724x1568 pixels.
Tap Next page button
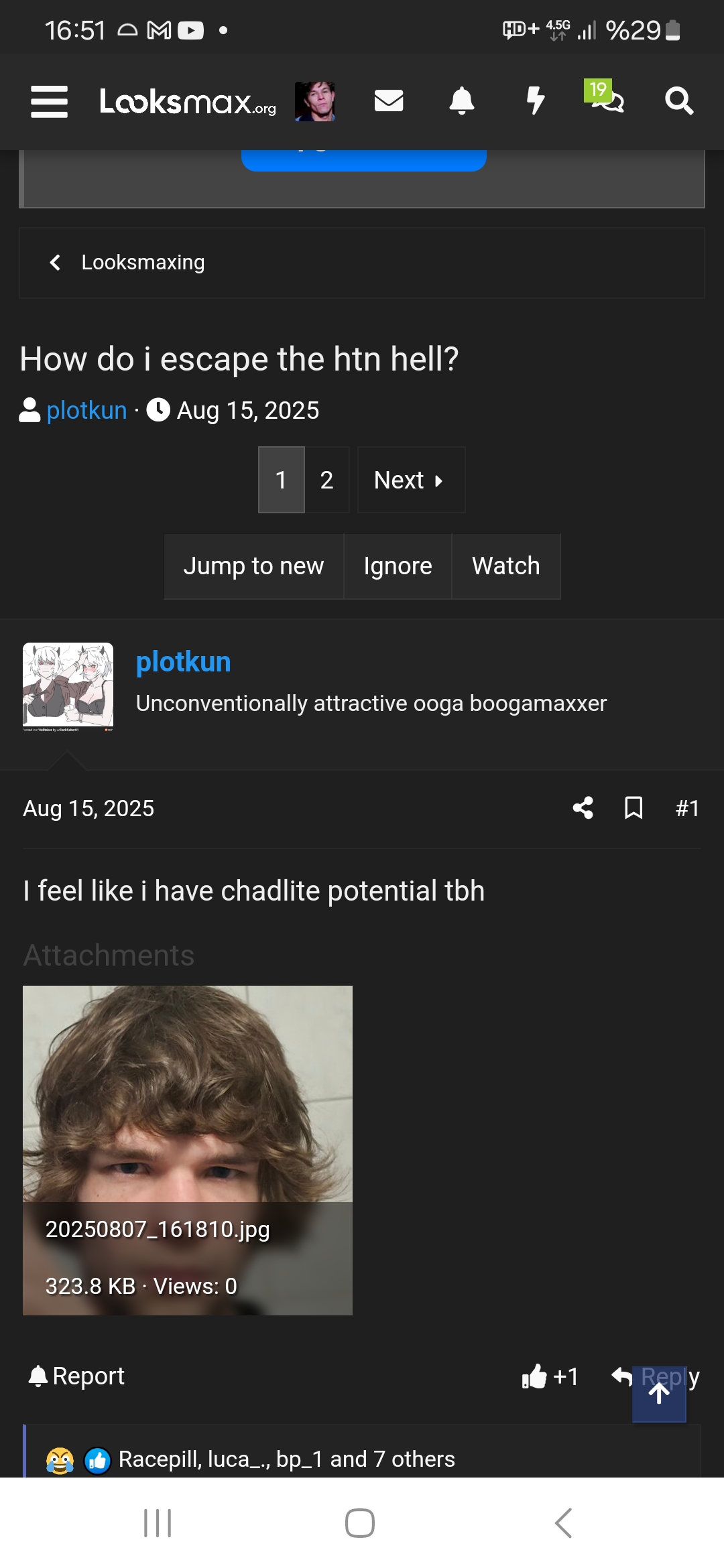(411, 480)
